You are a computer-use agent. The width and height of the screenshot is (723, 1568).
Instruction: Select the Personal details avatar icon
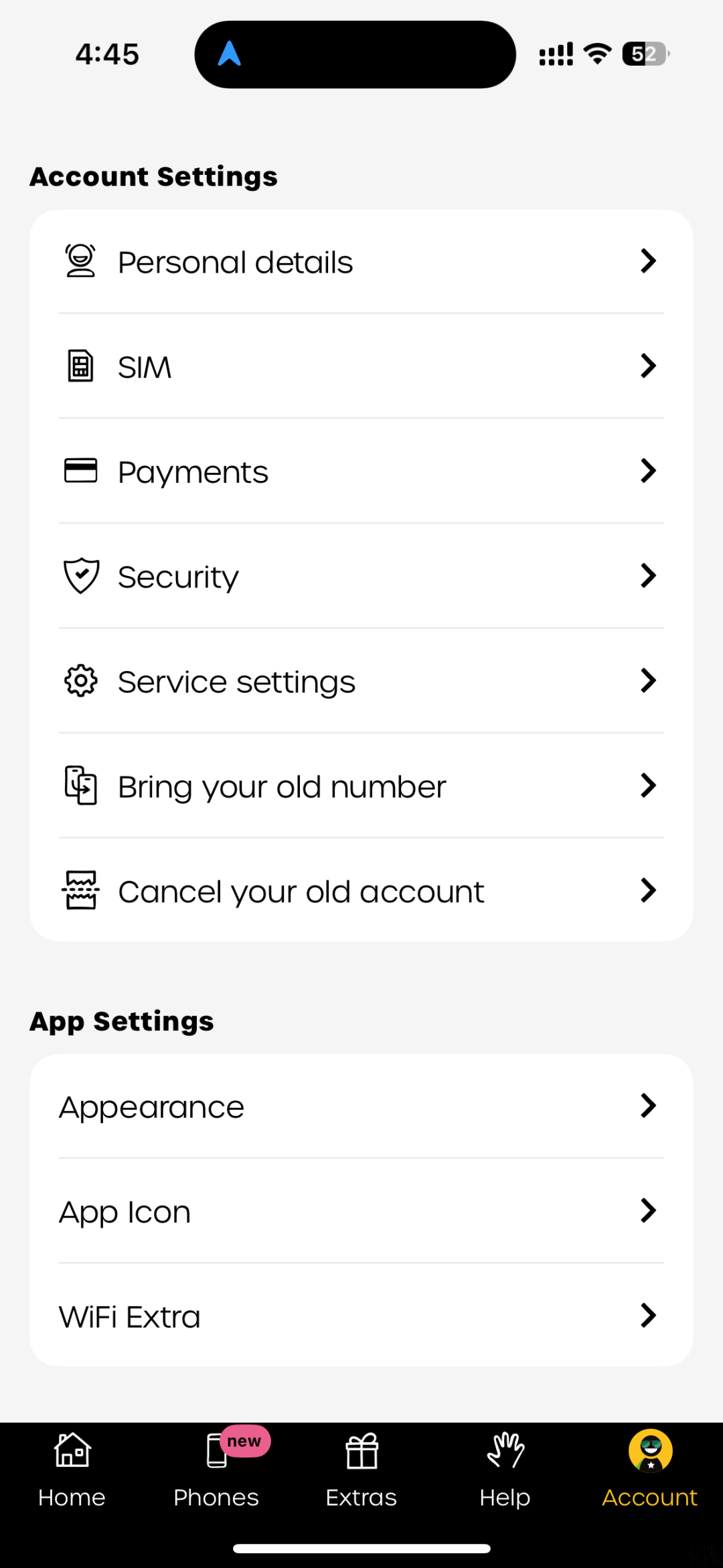(80, 260)
